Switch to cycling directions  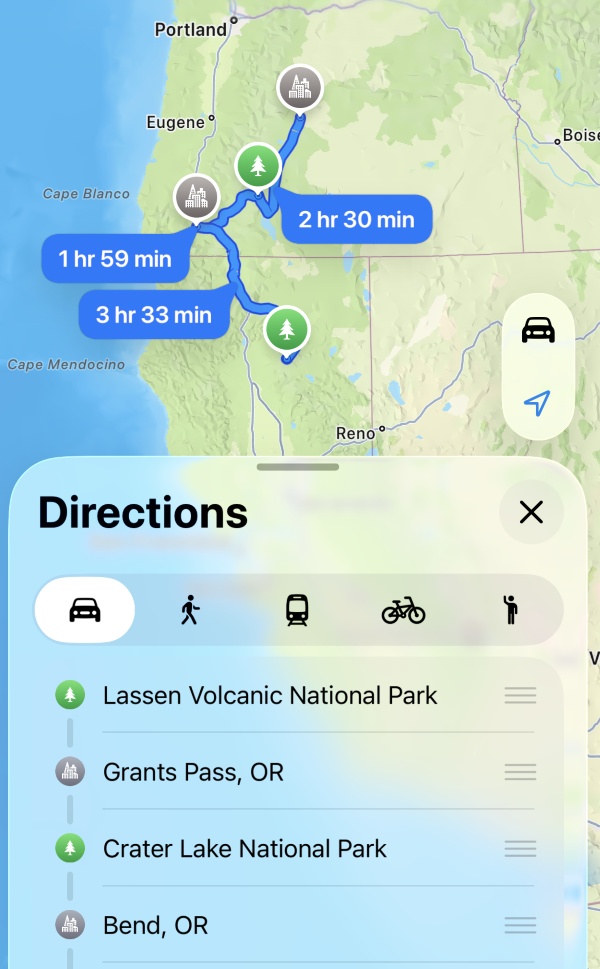[x=404, y=610]
